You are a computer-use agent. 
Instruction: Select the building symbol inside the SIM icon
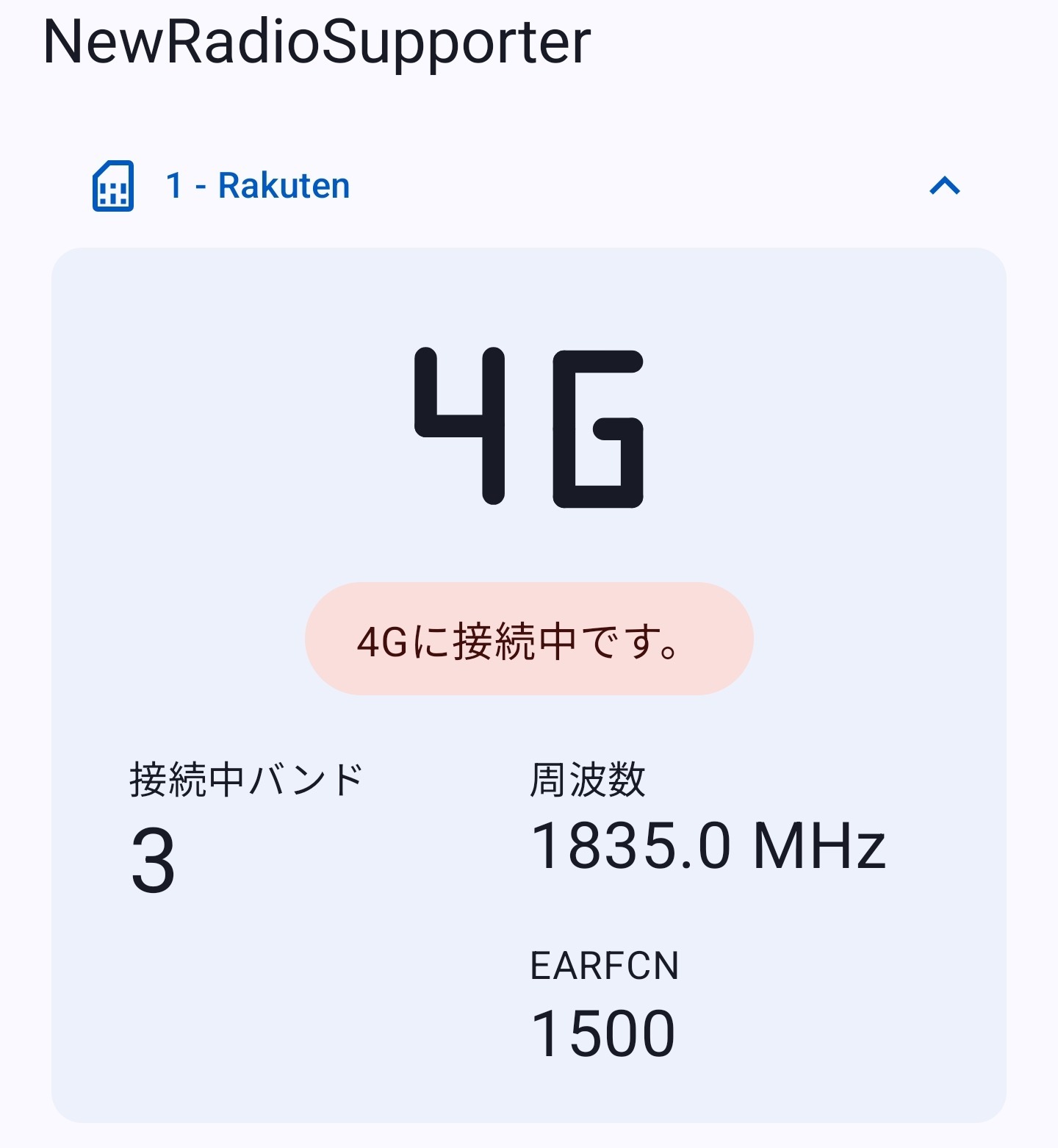click(x=114, y=191)
